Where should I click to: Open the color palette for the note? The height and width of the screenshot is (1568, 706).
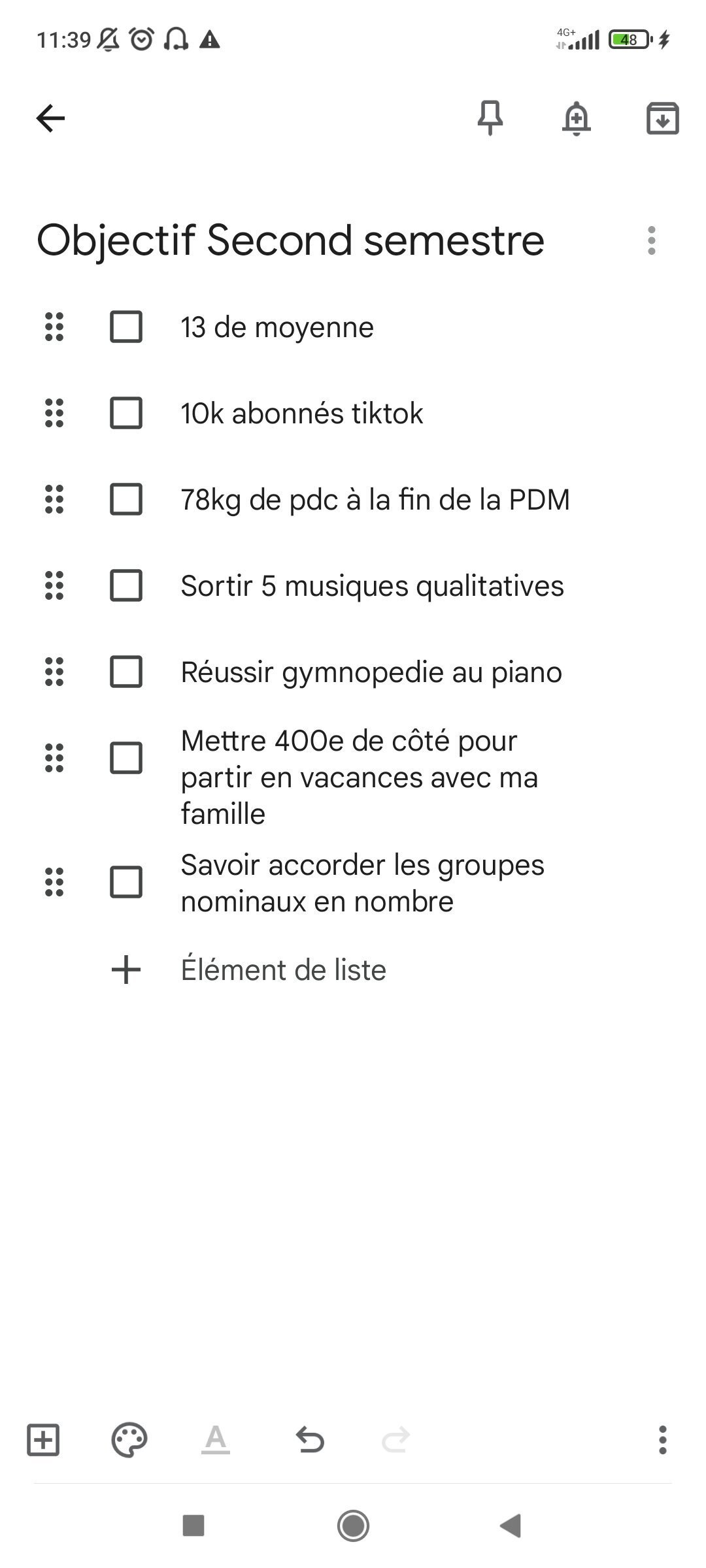129,1440
